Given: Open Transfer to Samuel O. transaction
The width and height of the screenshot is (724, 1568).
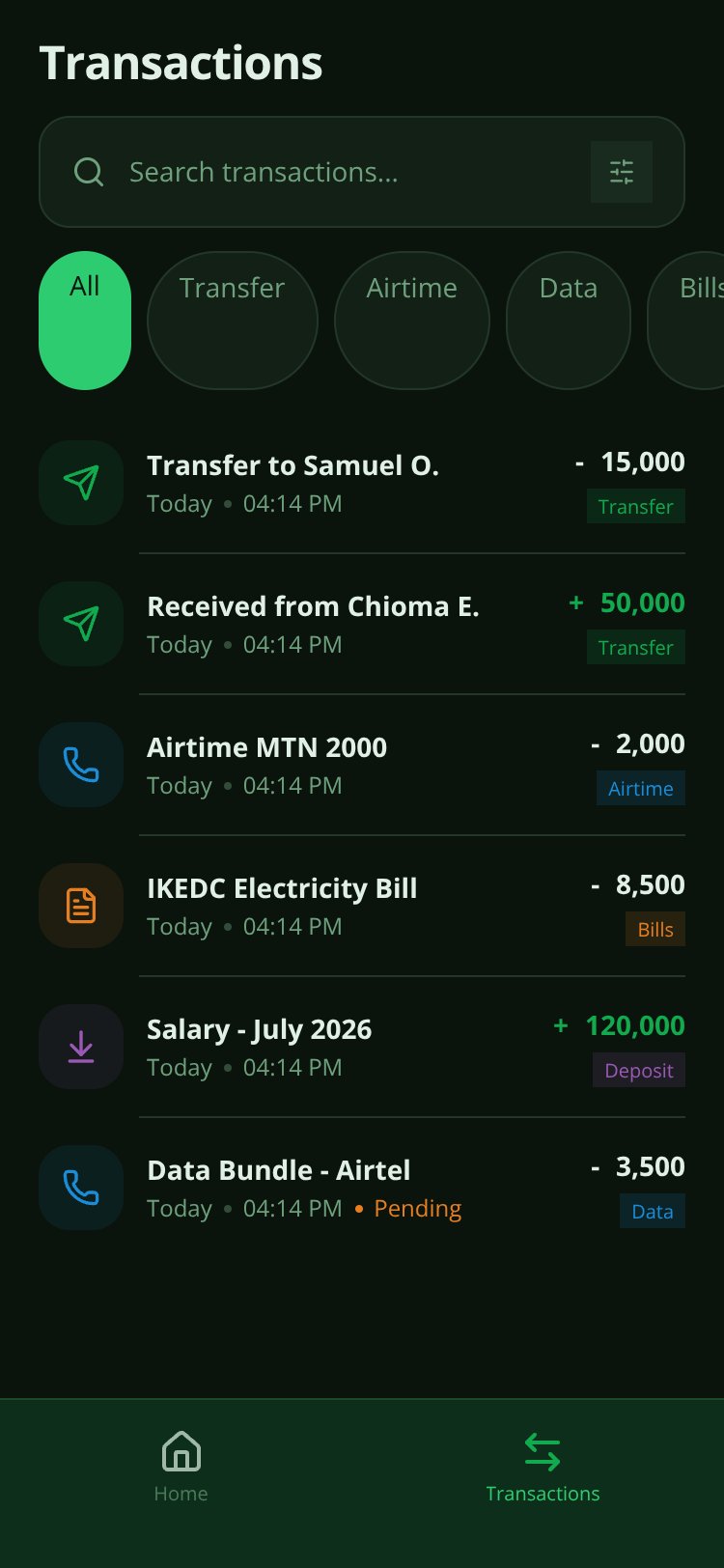Looking at the screenshot, I should coord(362,483).
